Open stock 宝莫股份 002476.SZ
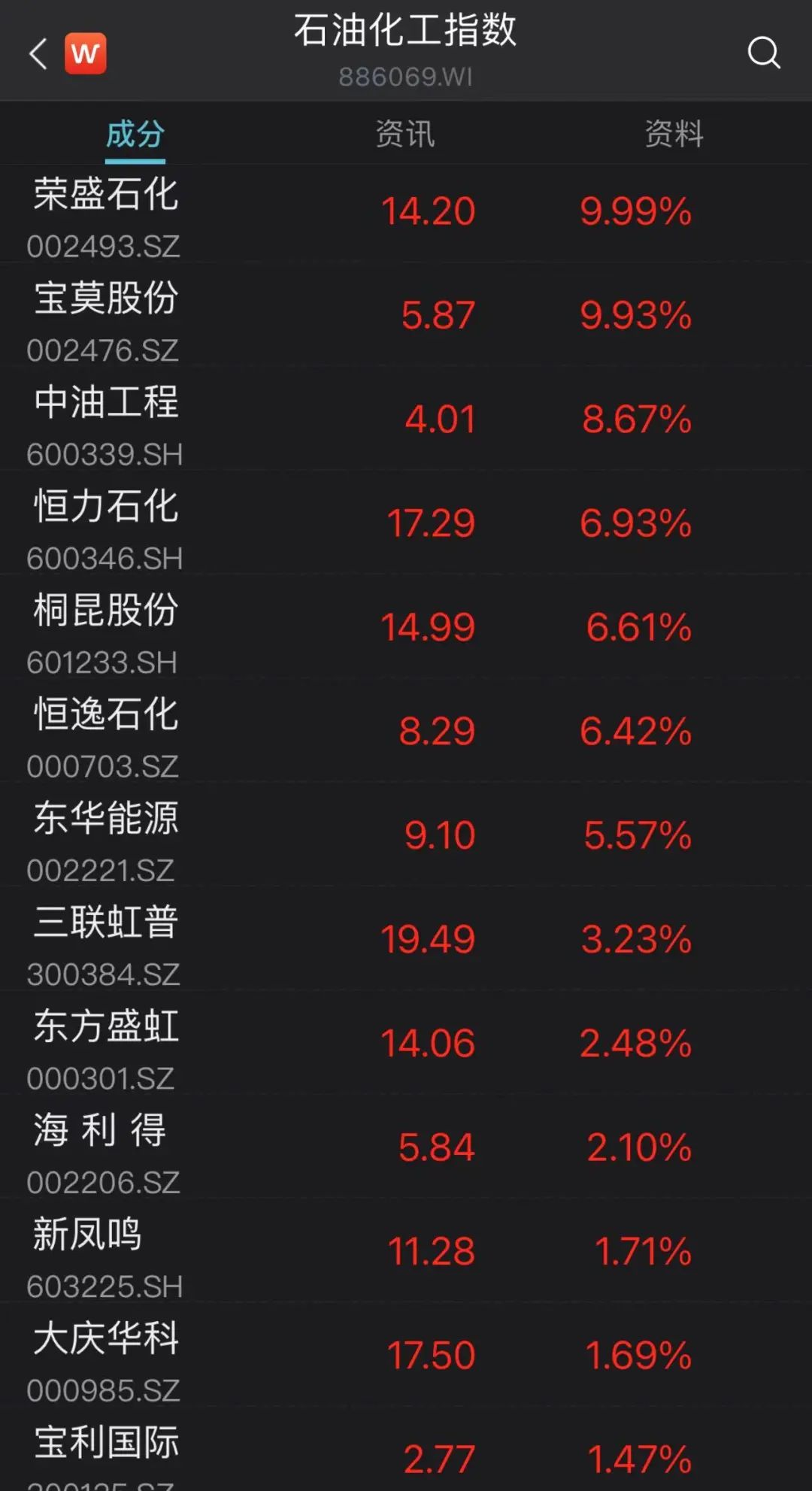The image size is (812, 1491). pyautogui.click(x=406, y=315)
